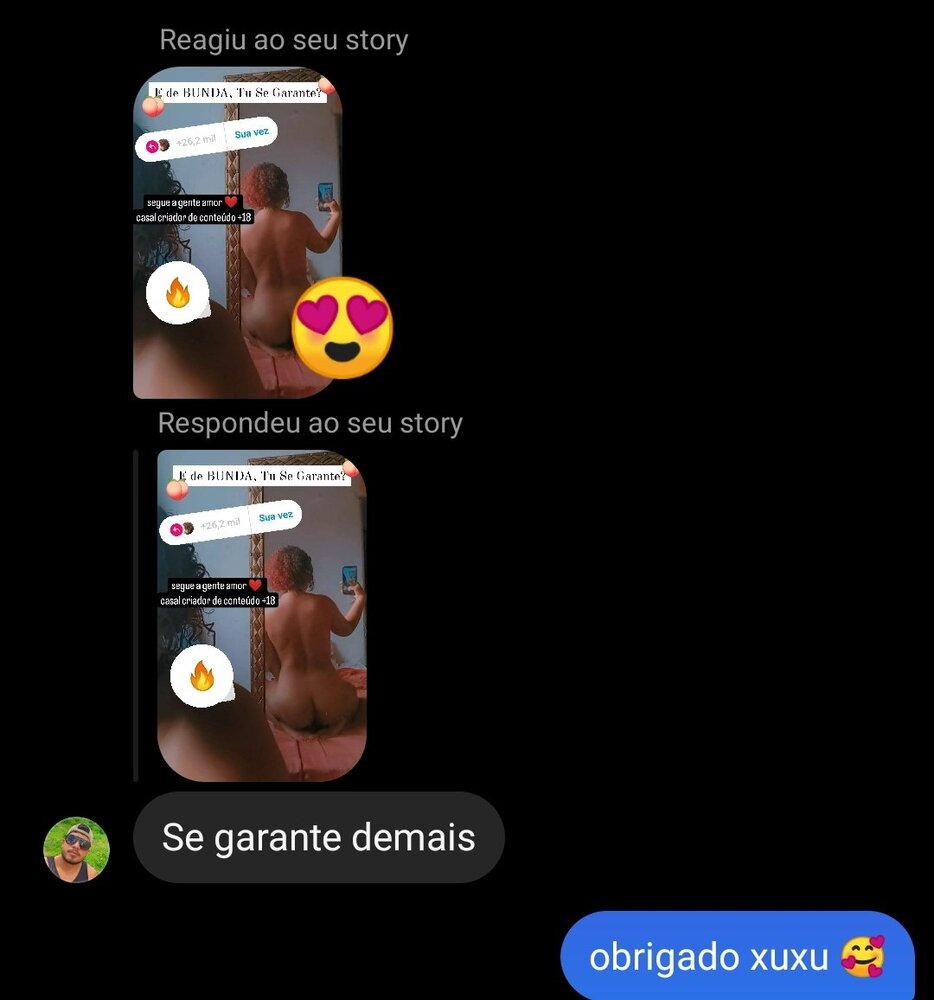This screenshot has height=1000, width=934.
Task: Open the story thumbnail under 'Reagiu ao seu story'
Action: coord(237,232)
